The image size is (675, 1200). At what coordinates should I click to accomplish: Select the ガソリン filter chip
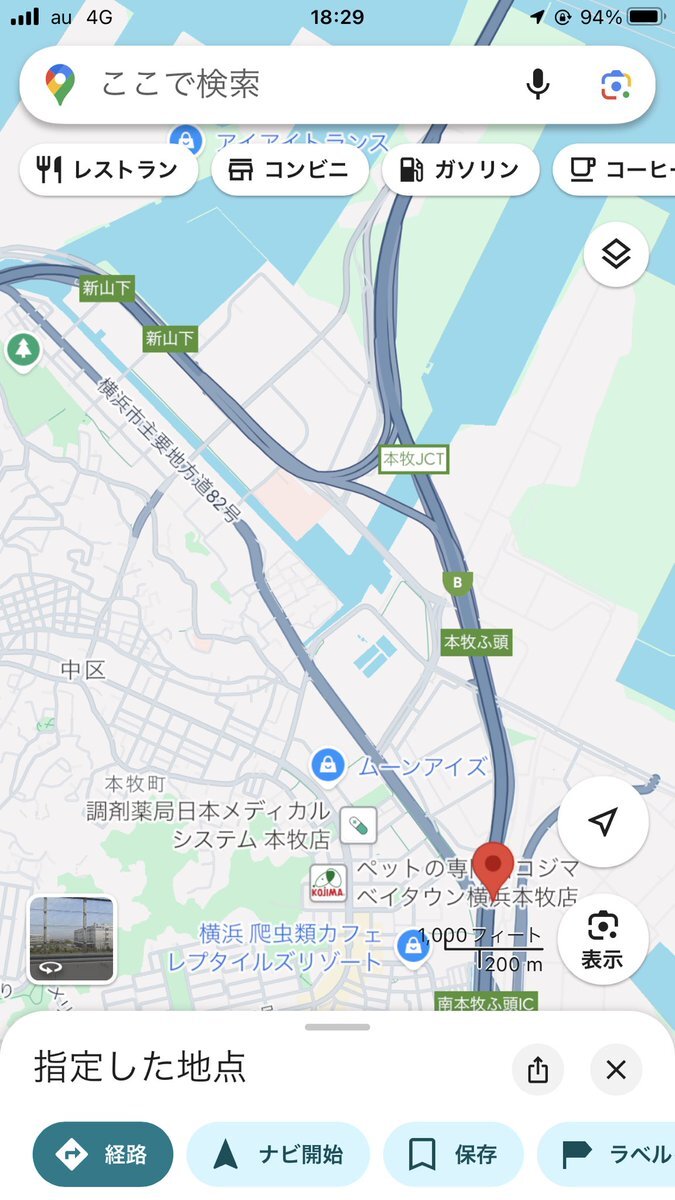(460, 170)
